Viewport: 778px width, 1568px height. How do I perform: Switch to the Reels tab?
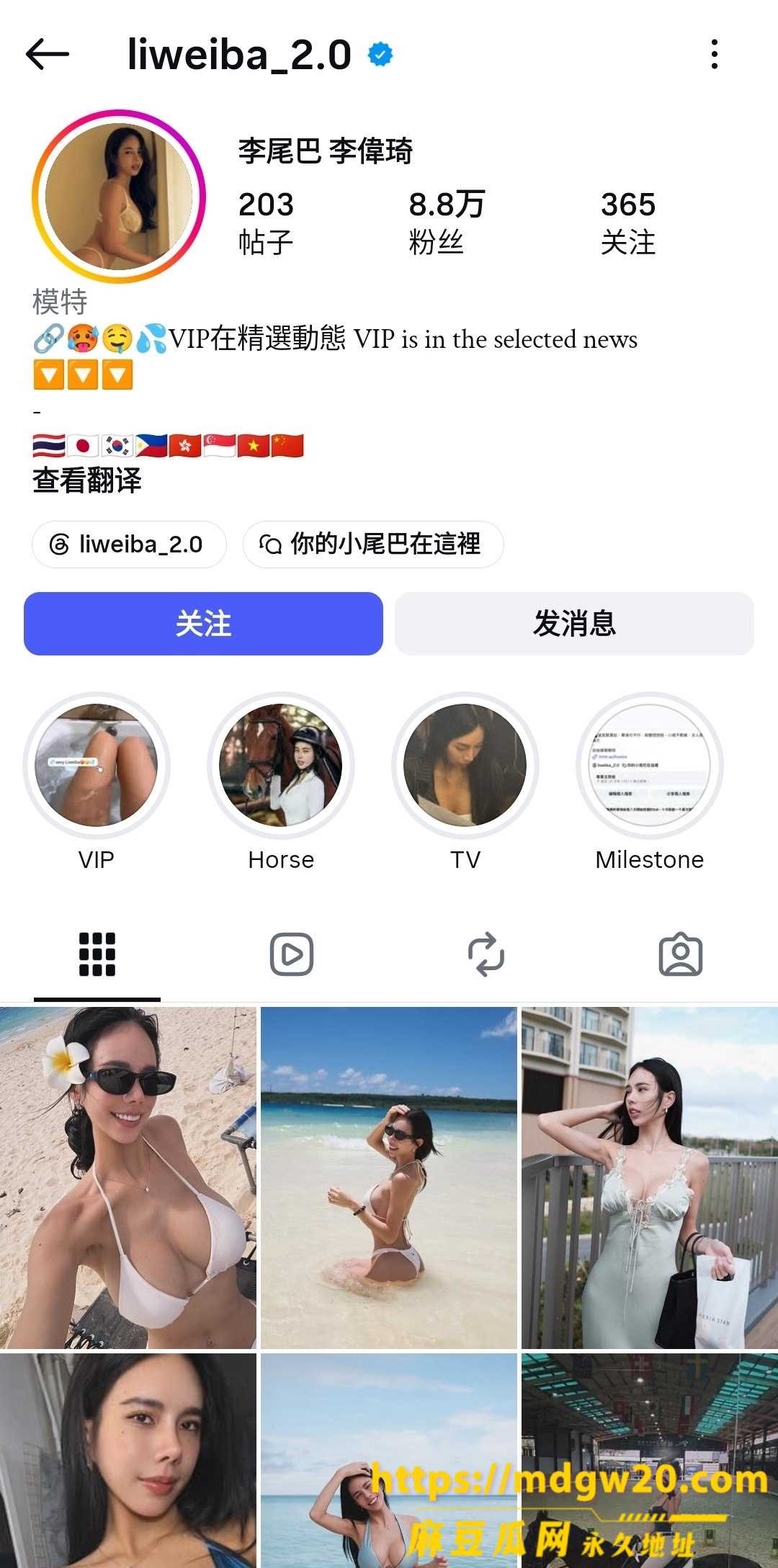point(292,955)
